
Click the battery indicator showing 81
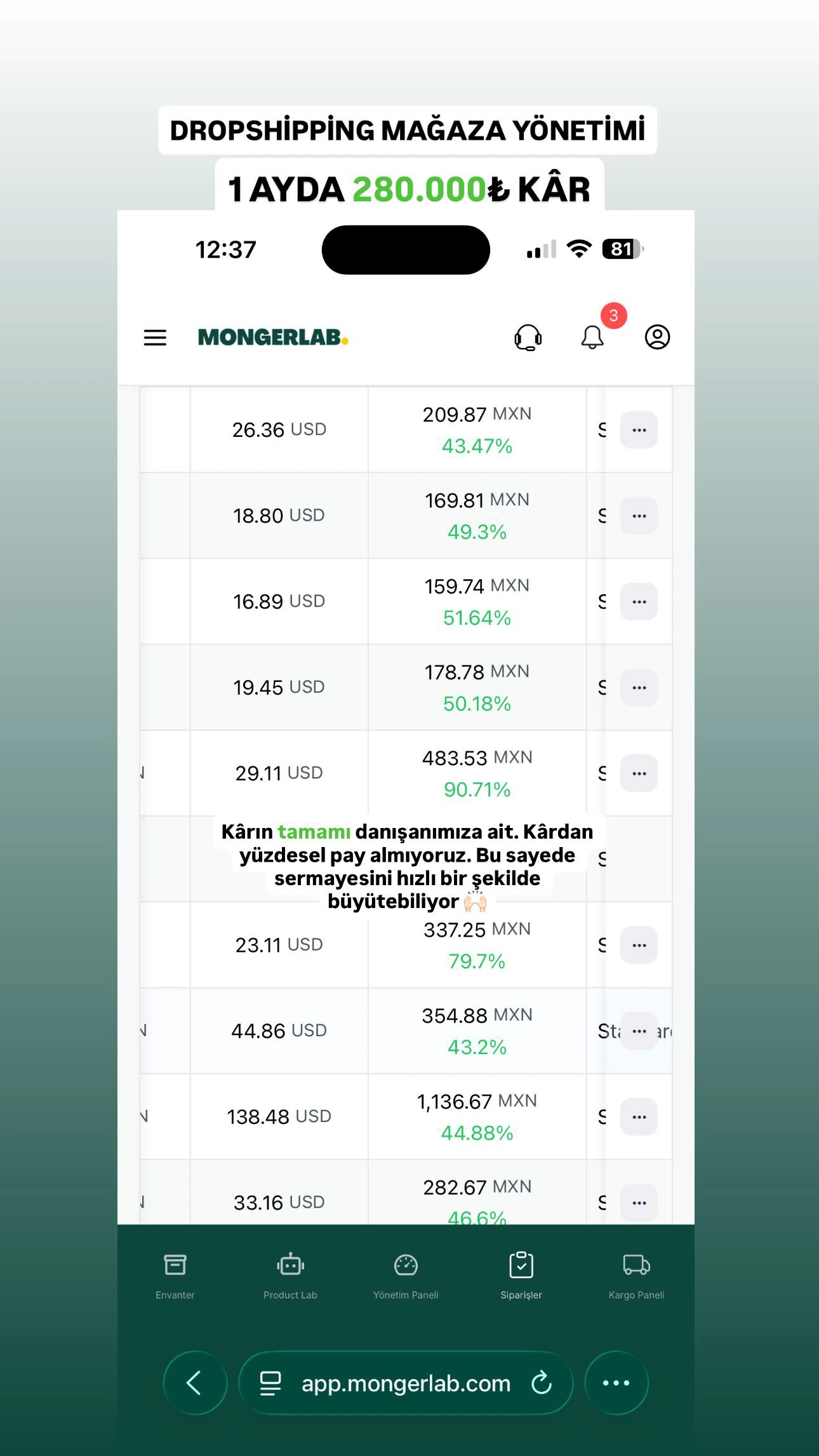[x=620, y=248]
